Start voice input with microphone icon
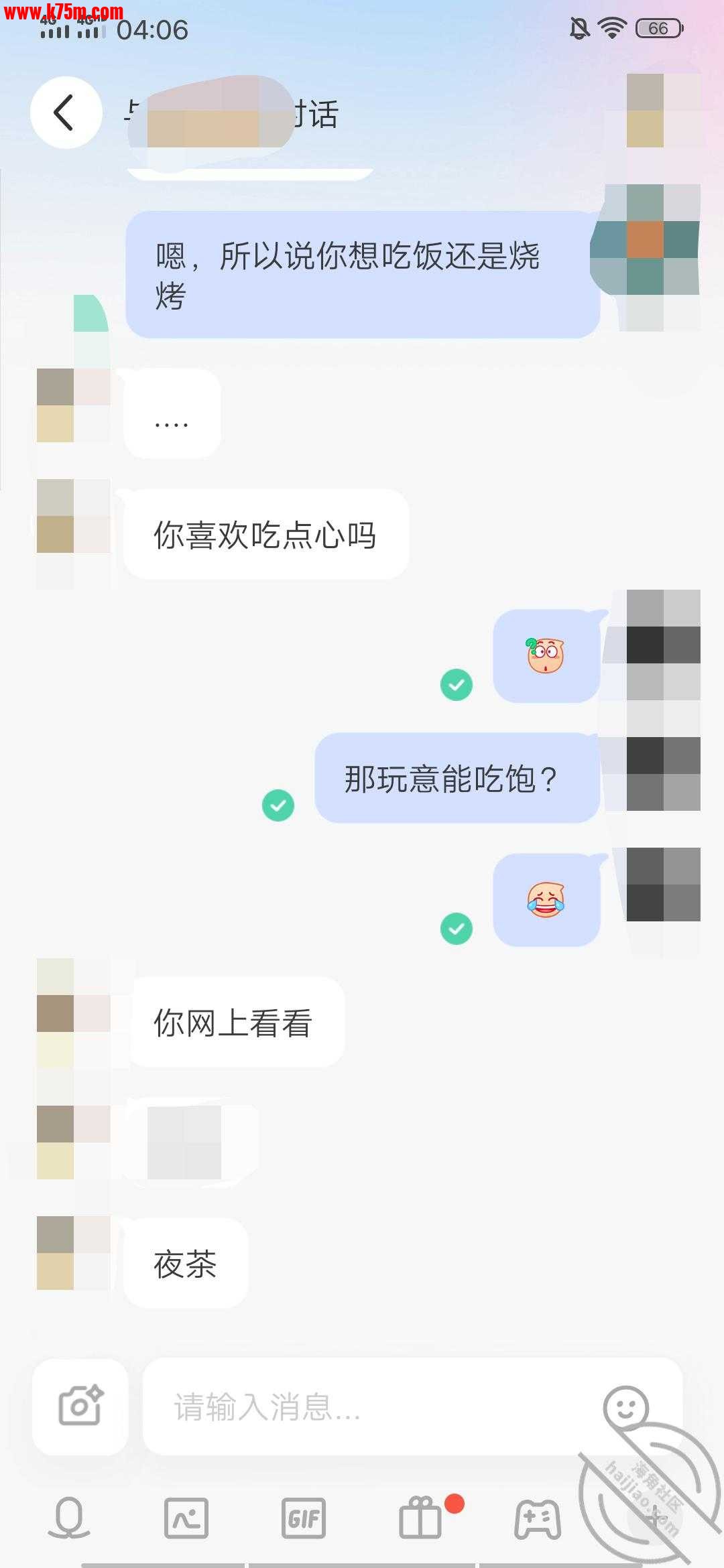The height and width of the screenshot is (1568, 724). 69,1518
